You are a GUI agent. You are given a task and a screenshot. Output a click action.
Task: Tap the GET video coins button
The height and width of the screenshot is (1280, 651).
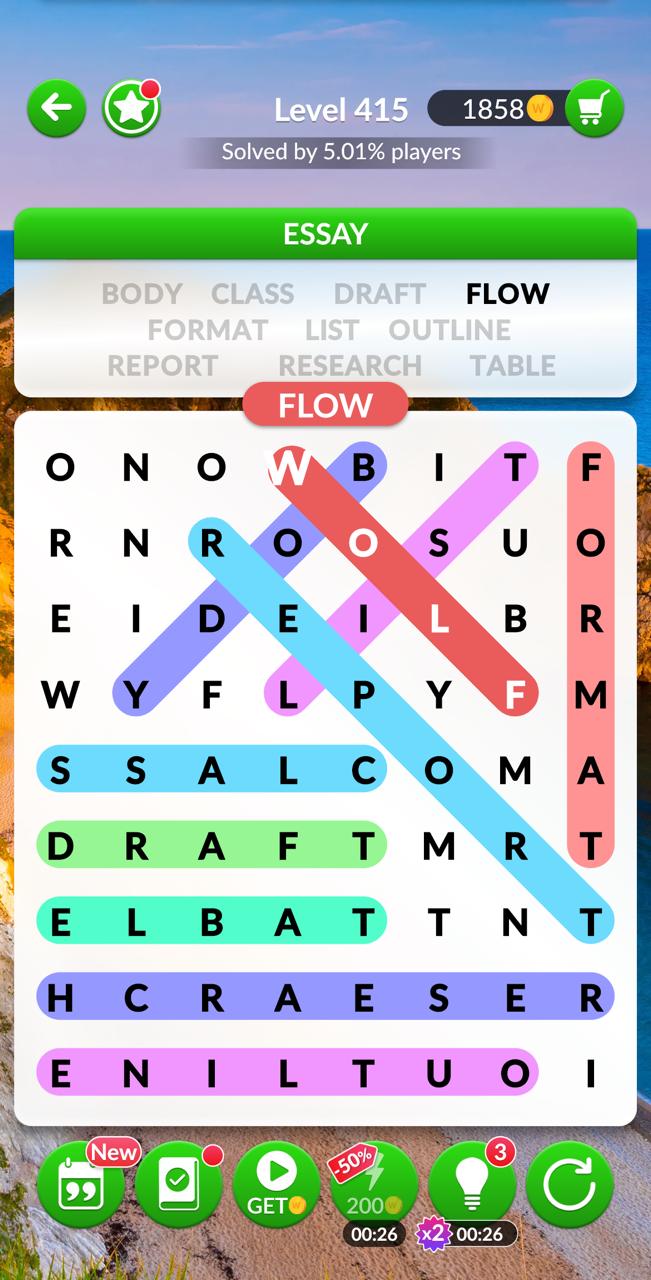click(x=276, y=1185)
